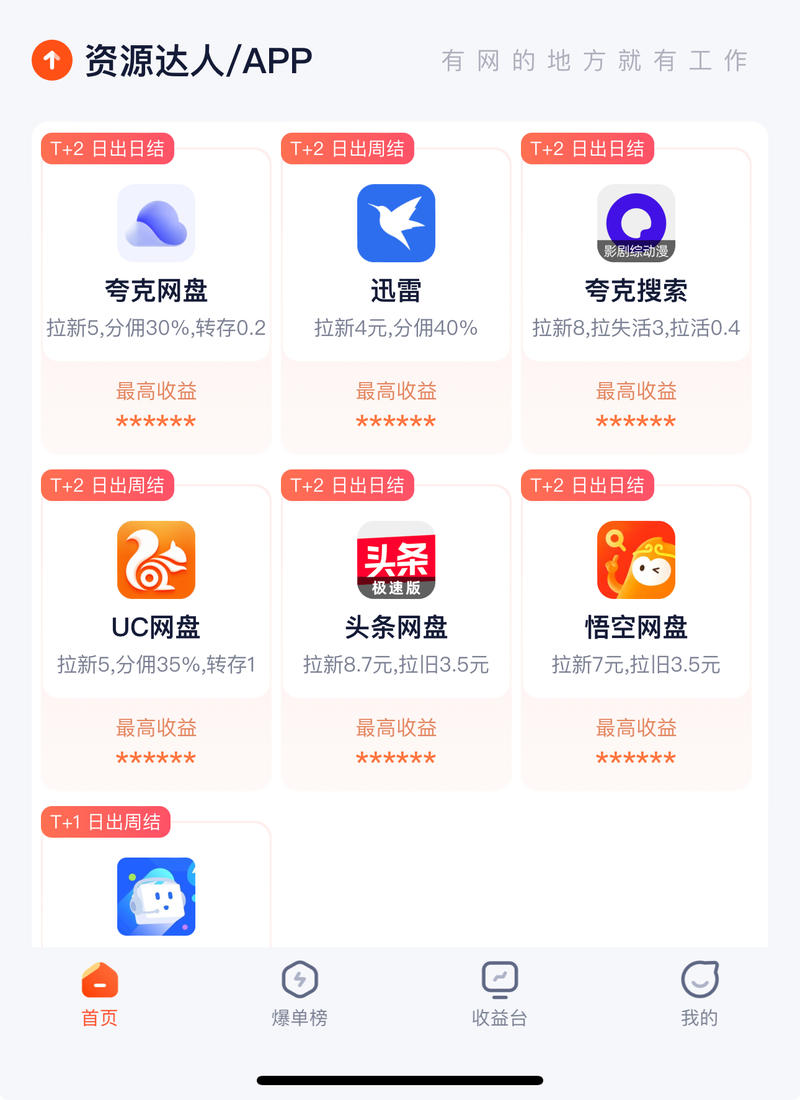
Task: Click the 收益台 monitor icon
Action: coord(499,980)
